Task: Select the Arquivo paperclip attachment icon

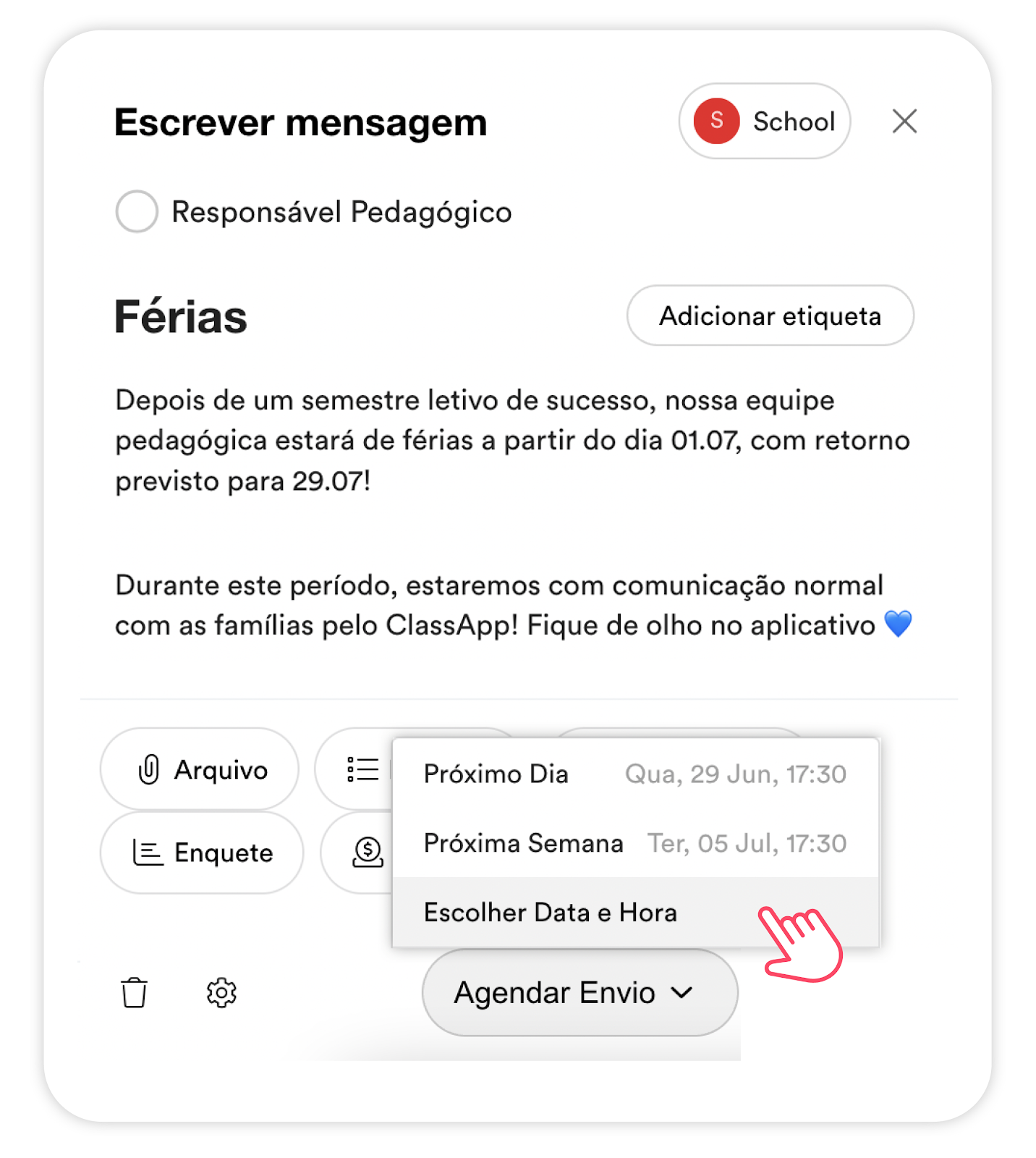Action: [149, 769]
